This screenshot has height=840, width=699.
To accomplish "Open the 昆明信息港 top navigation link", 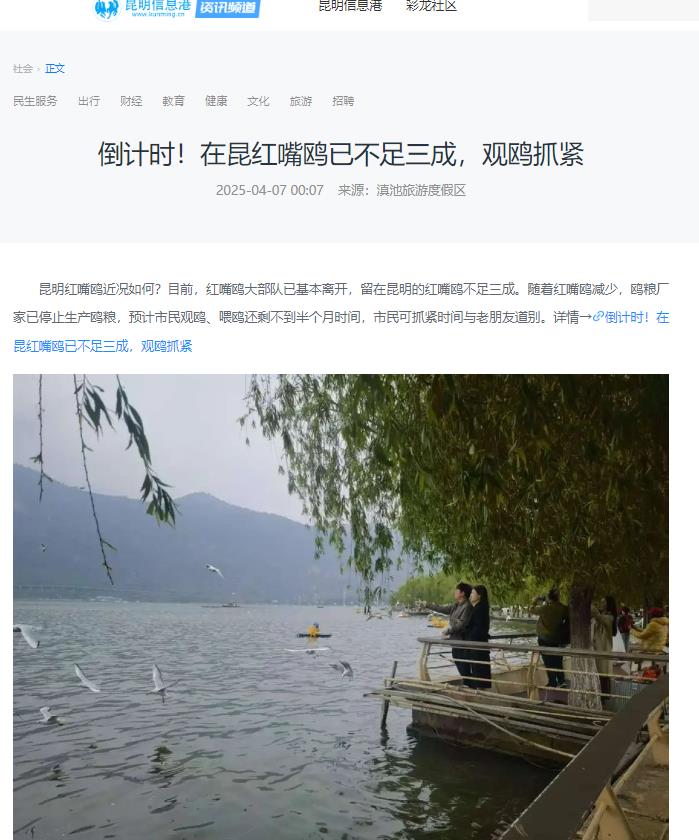I will [350, 6].
